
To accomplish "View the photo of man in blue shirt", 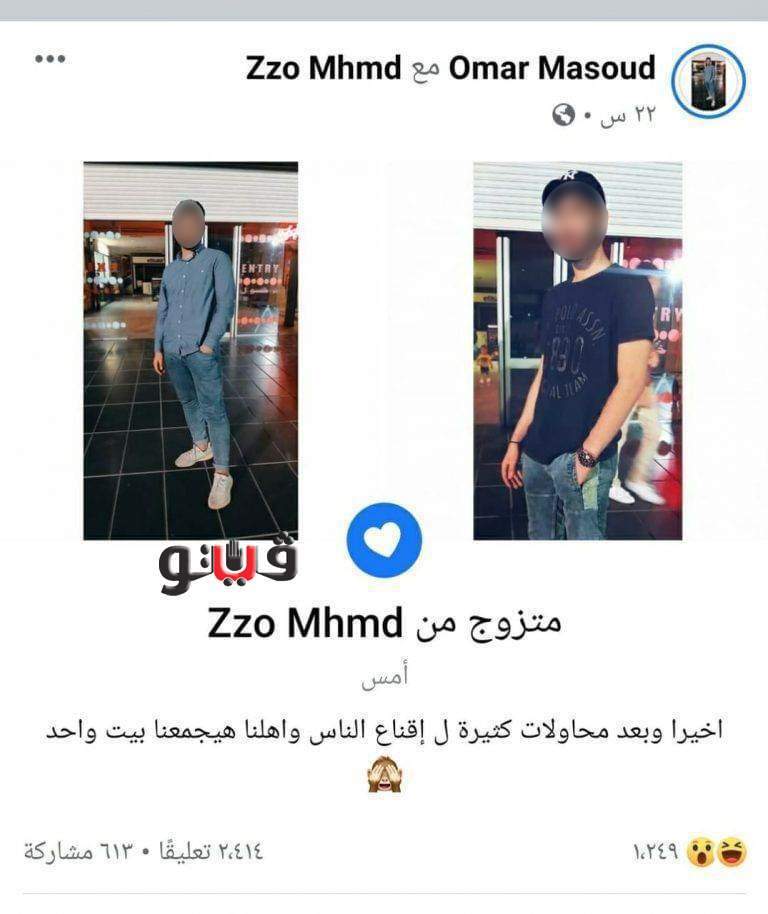I will 190,350.
